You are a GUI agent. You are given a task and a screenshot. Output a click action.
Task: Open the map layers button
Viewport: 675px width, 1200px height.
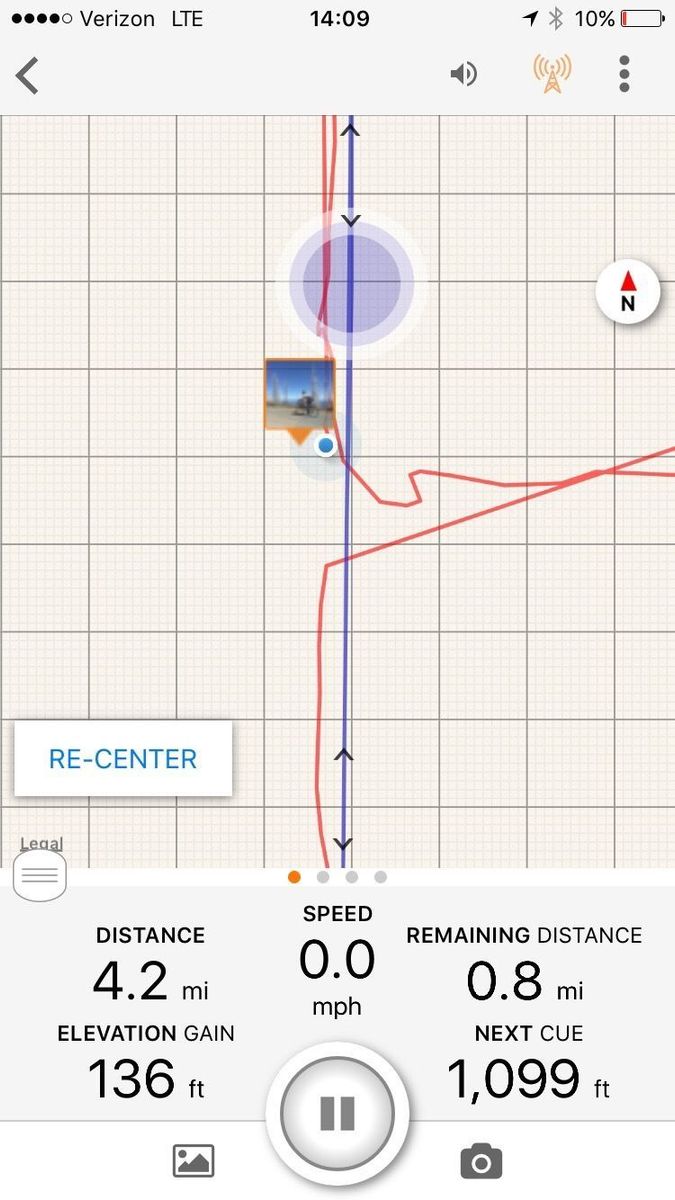[40, 877]
